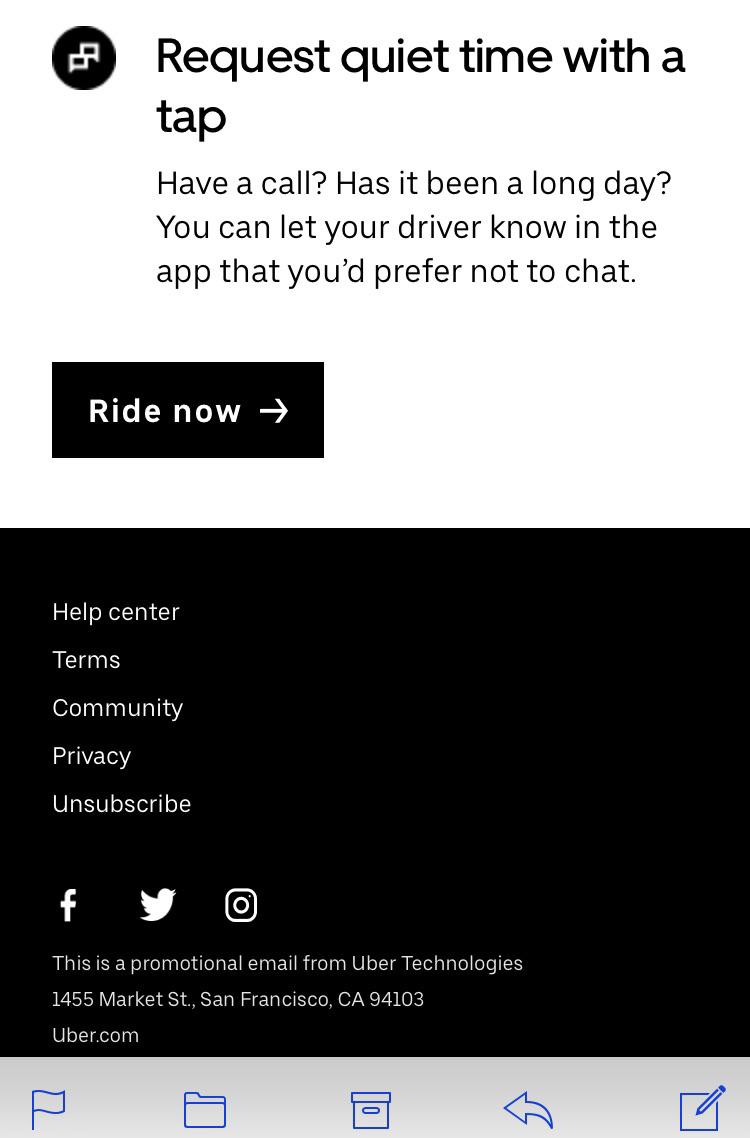View the Terms page
Screen dimensions: 750x1138
[86, 660]
